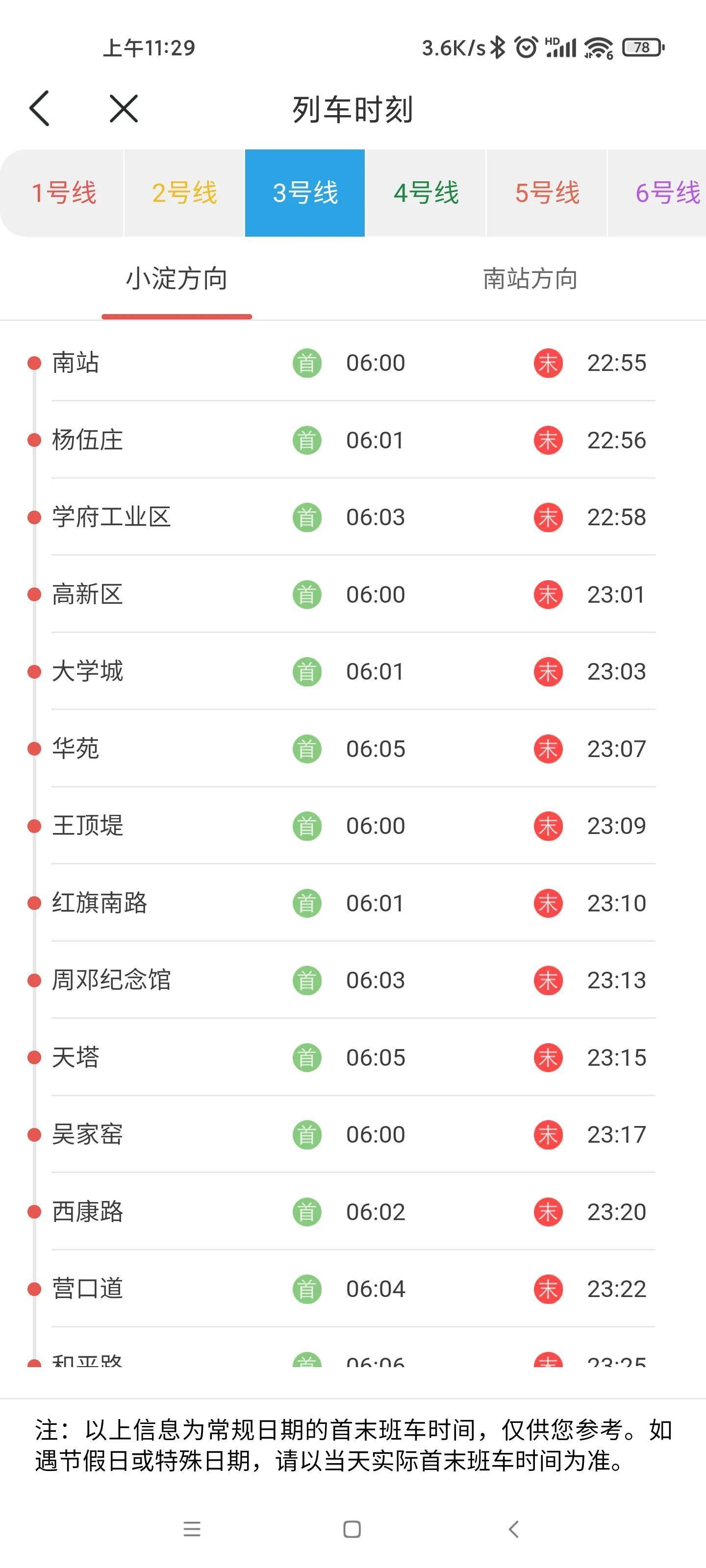
Task: Tap the highlighted 3号线 tab
Action: click(x=305, y=193)
